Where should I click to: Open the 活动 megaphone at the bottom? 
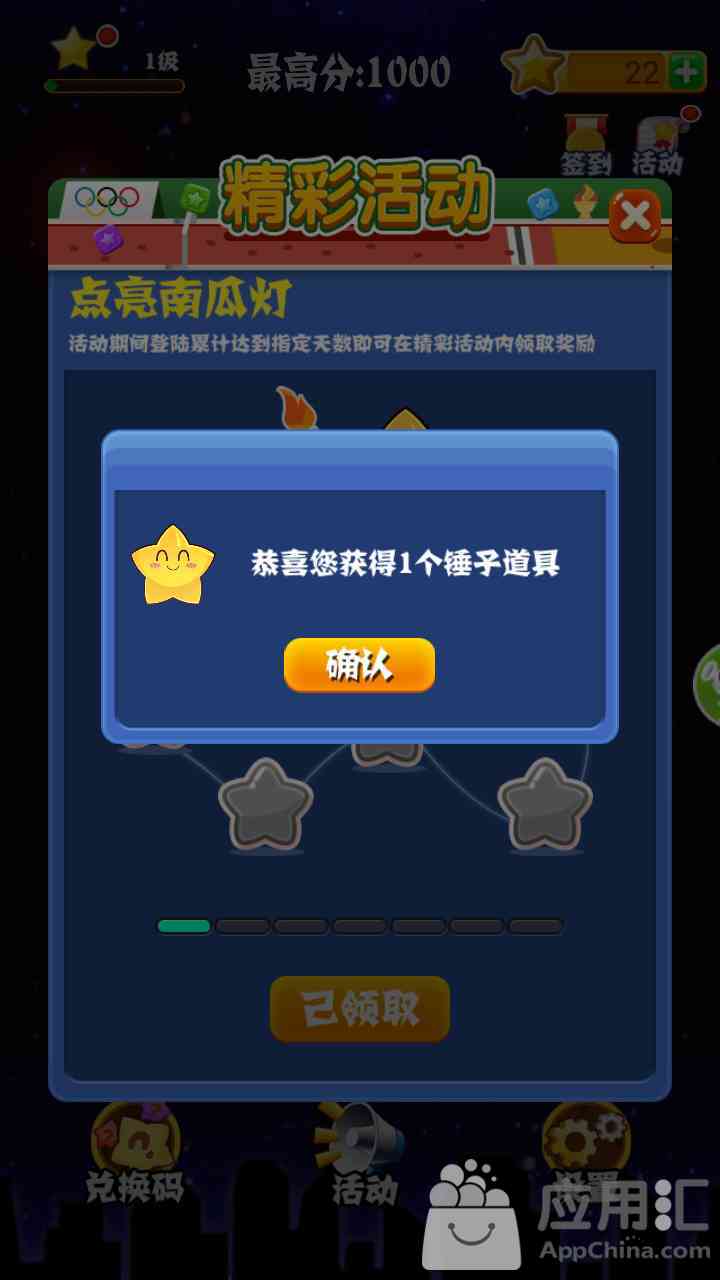(363, 1155)
